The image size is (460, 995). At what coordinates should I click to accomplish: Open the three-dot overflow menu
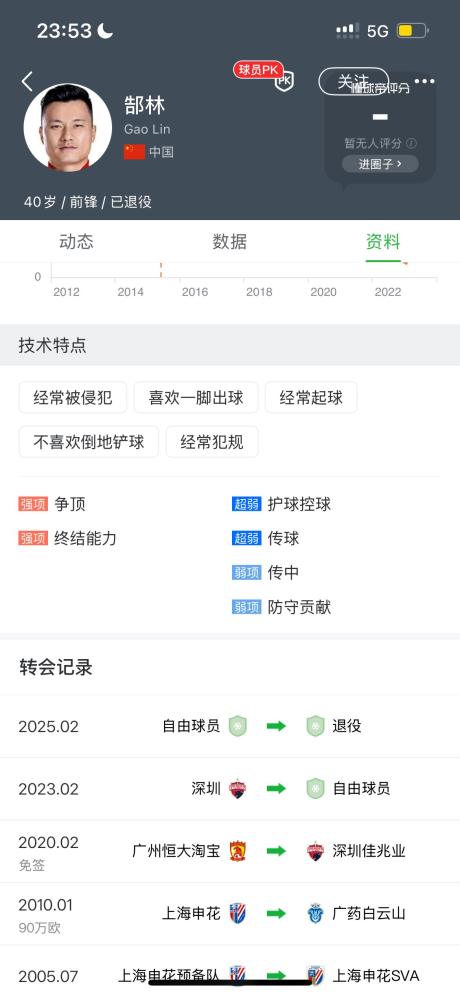coord(424,81)
